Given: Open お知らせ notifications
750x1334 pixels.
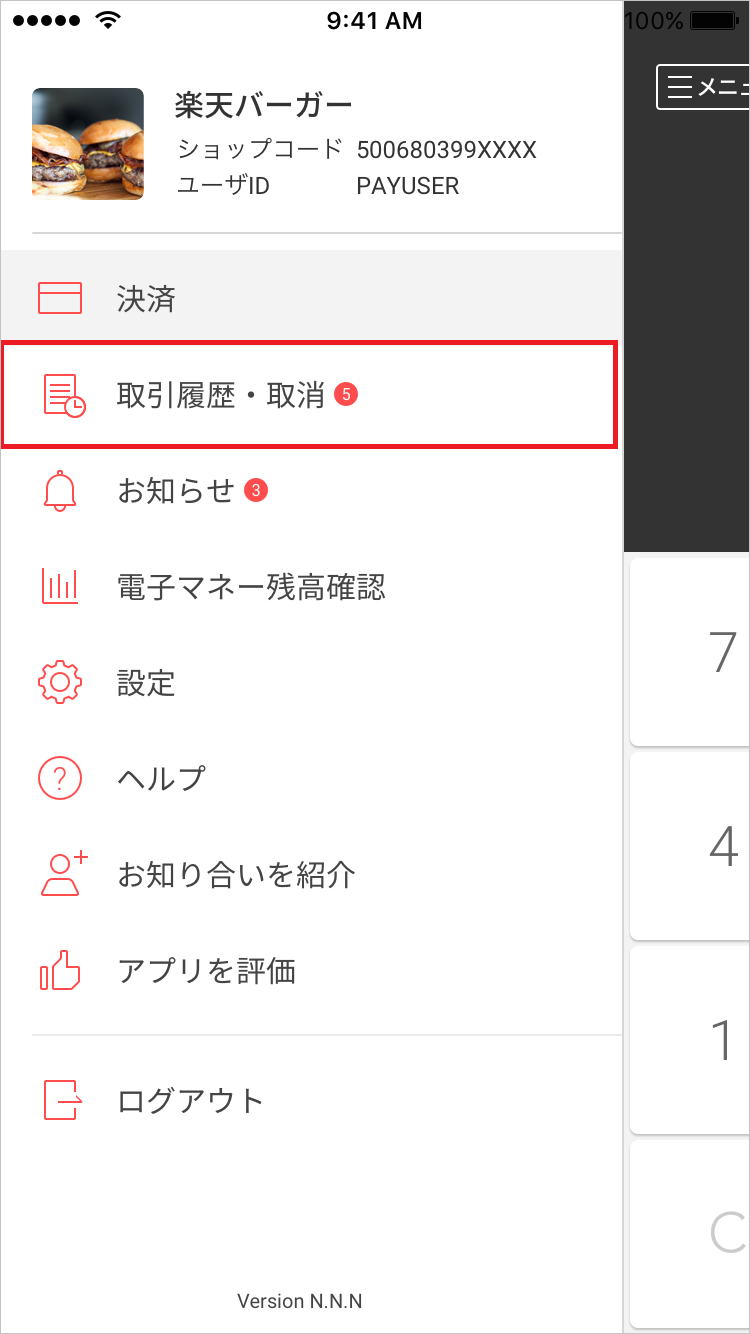Looking at the screenshot, I should tap(311, 490).
